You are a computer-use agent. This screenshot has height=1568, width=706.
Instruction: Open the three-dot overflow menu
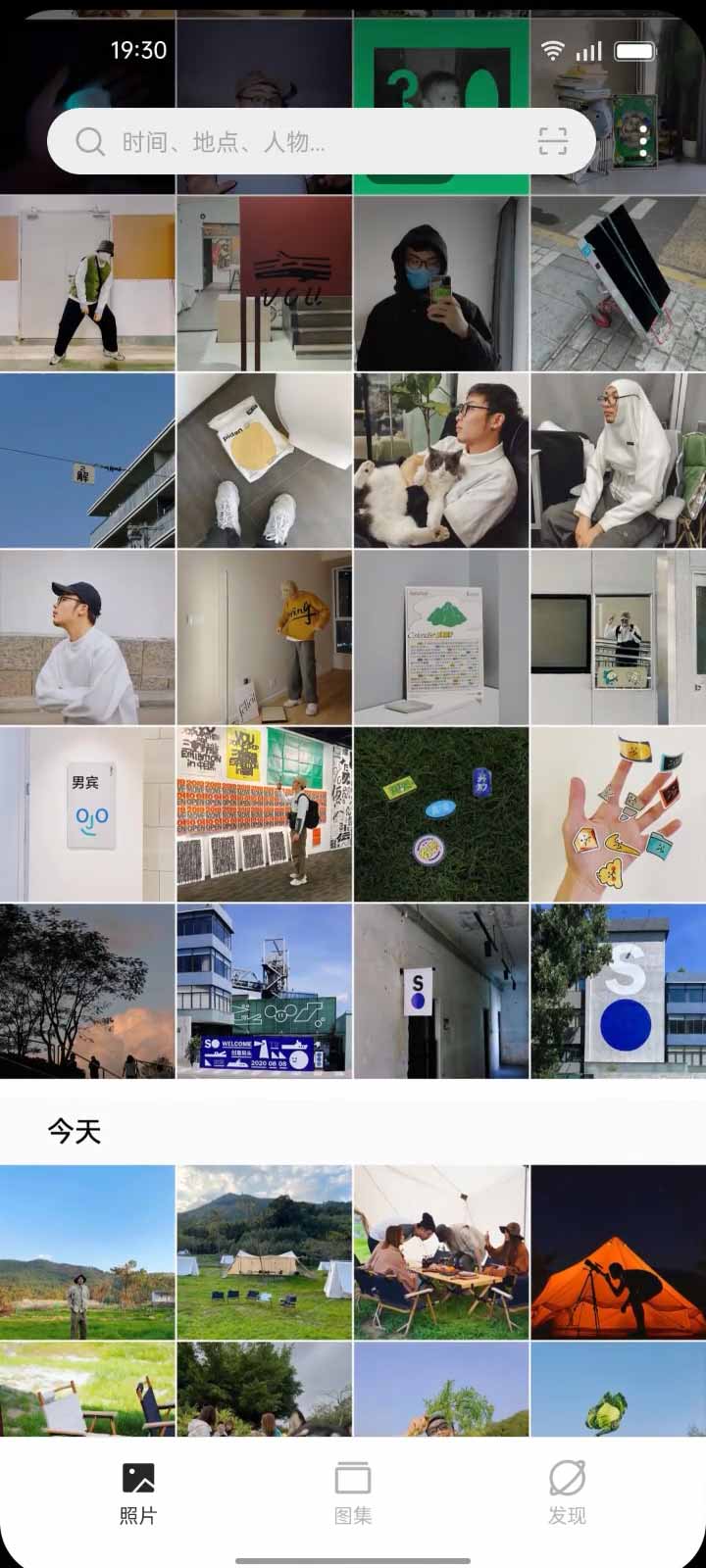point(642,142)
